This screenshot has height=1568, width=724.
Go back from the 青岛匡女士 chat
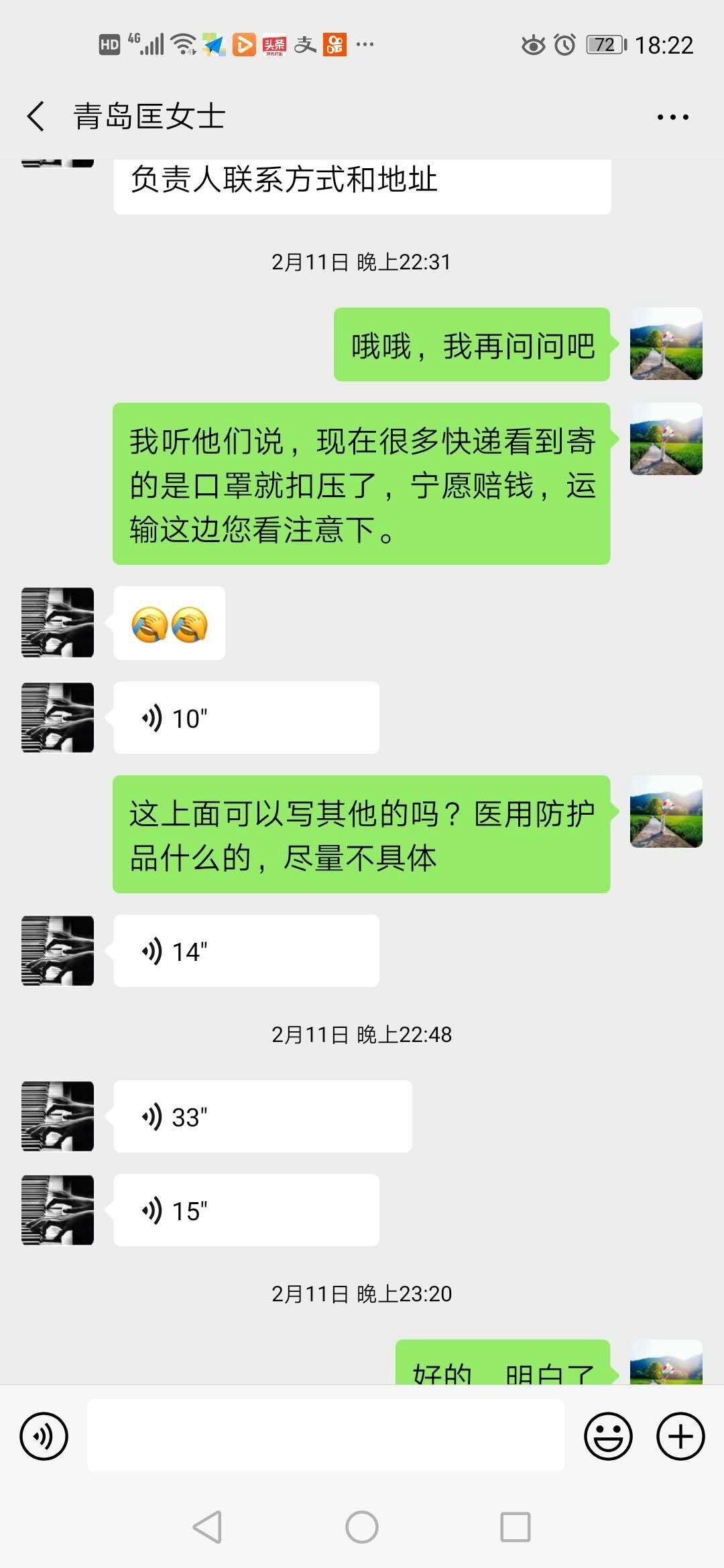(36, 117)
